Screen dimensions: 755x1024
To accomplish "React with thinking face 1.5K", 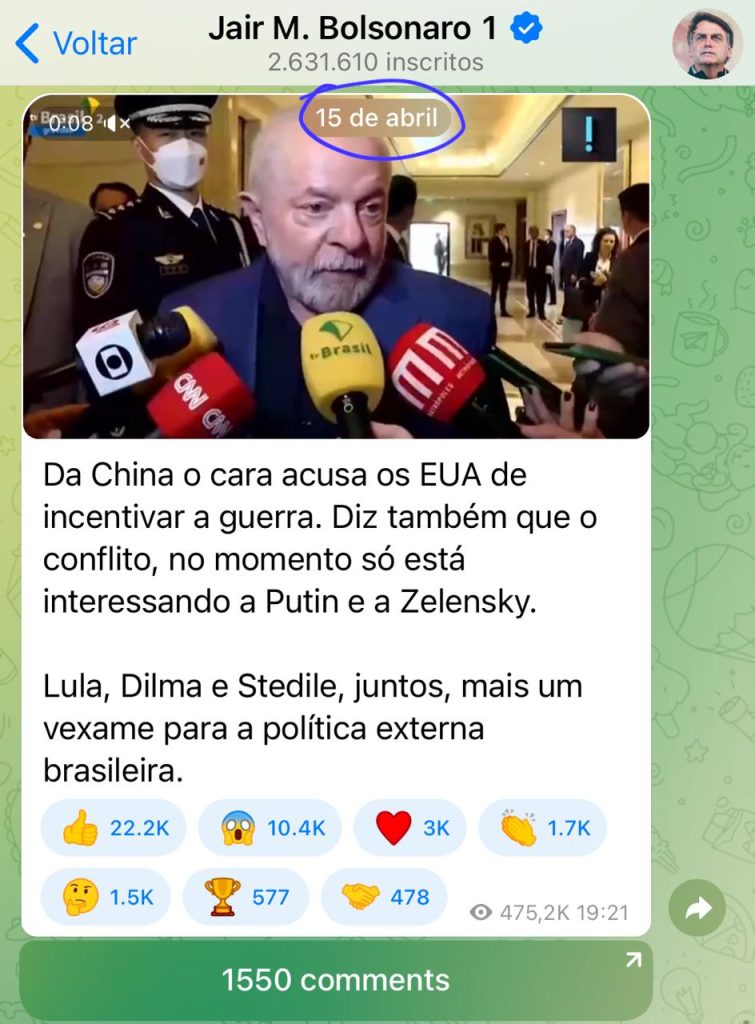I will [x=105, y=897].
